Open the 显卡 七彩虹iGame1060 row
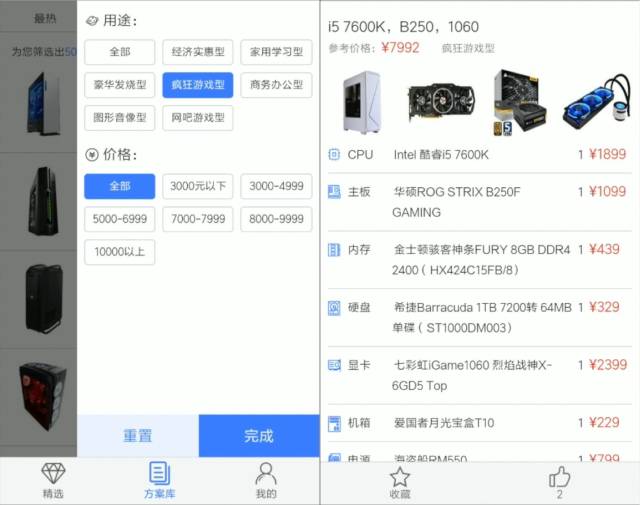The height and width of the screenshot is (505, 640). pyautogui.click(x=480, y=375)
